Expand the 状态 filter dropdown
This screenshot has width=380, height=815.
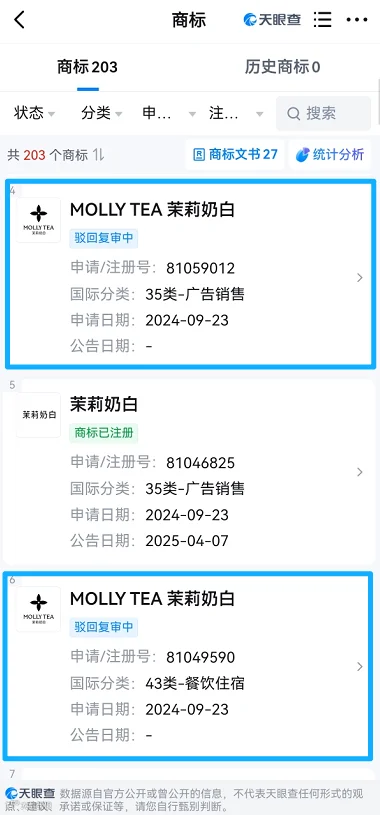(x=34, y=113)
